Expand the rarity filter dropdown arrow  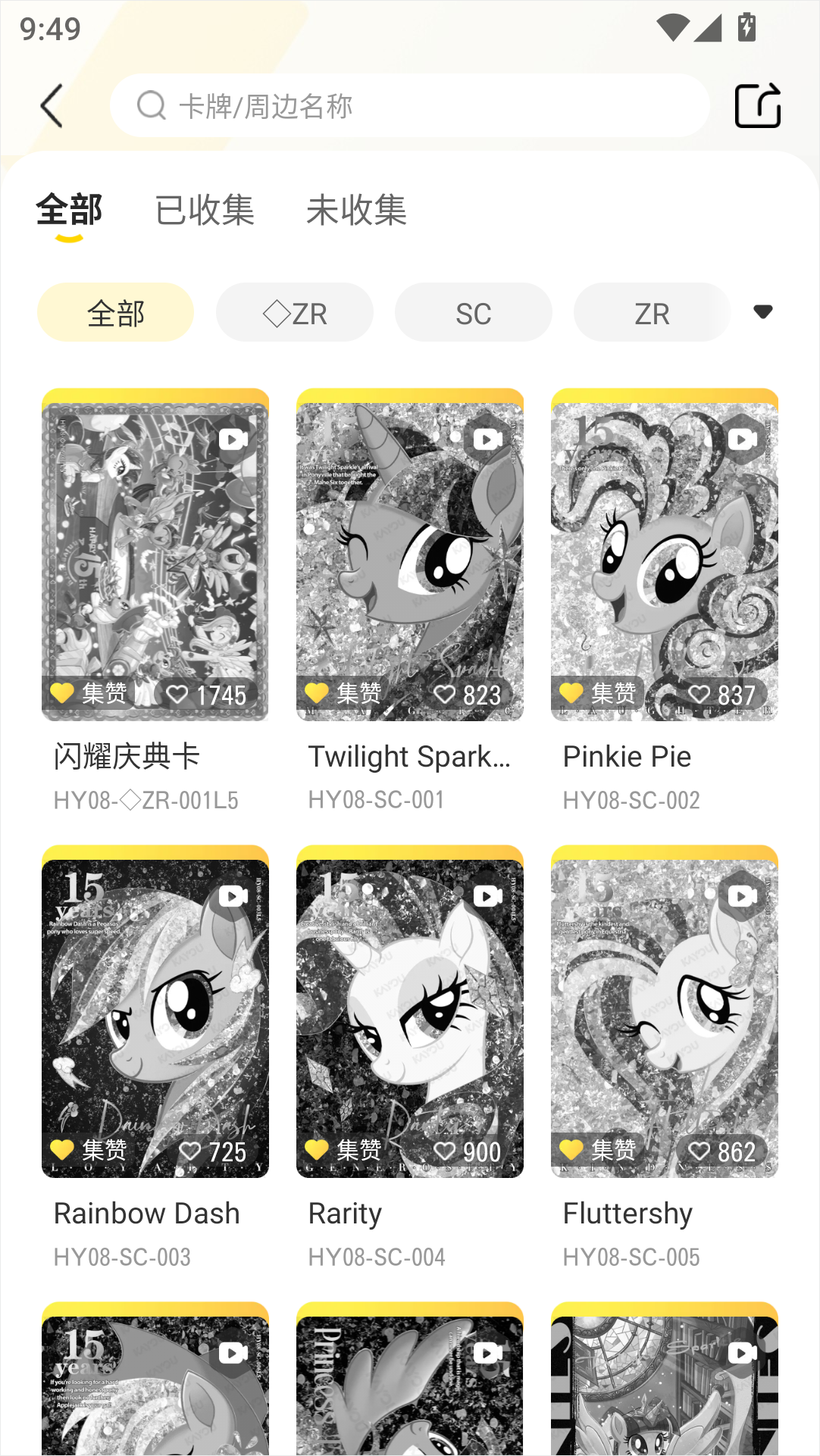(x=763, y=311)
